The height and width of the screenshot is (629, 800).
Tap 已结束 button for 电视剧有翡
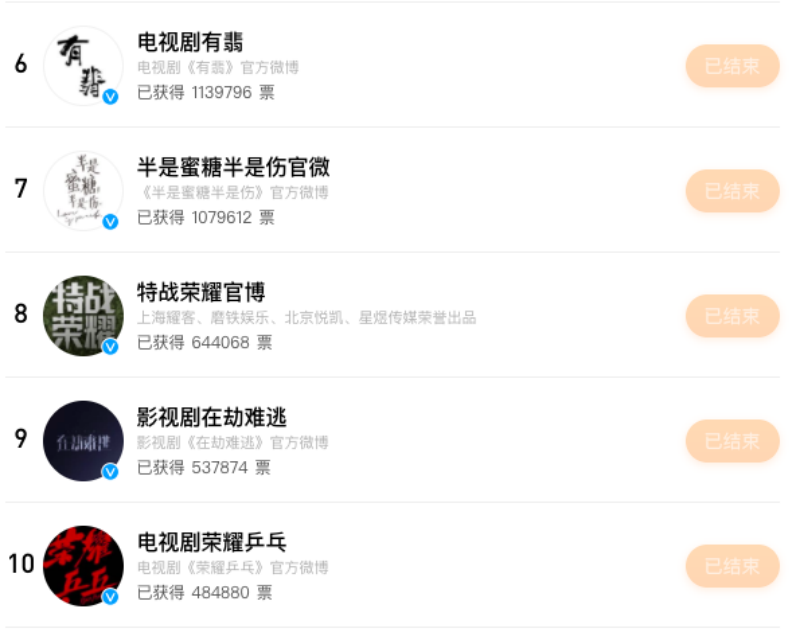pyautogui.click(x=732, y=66)
